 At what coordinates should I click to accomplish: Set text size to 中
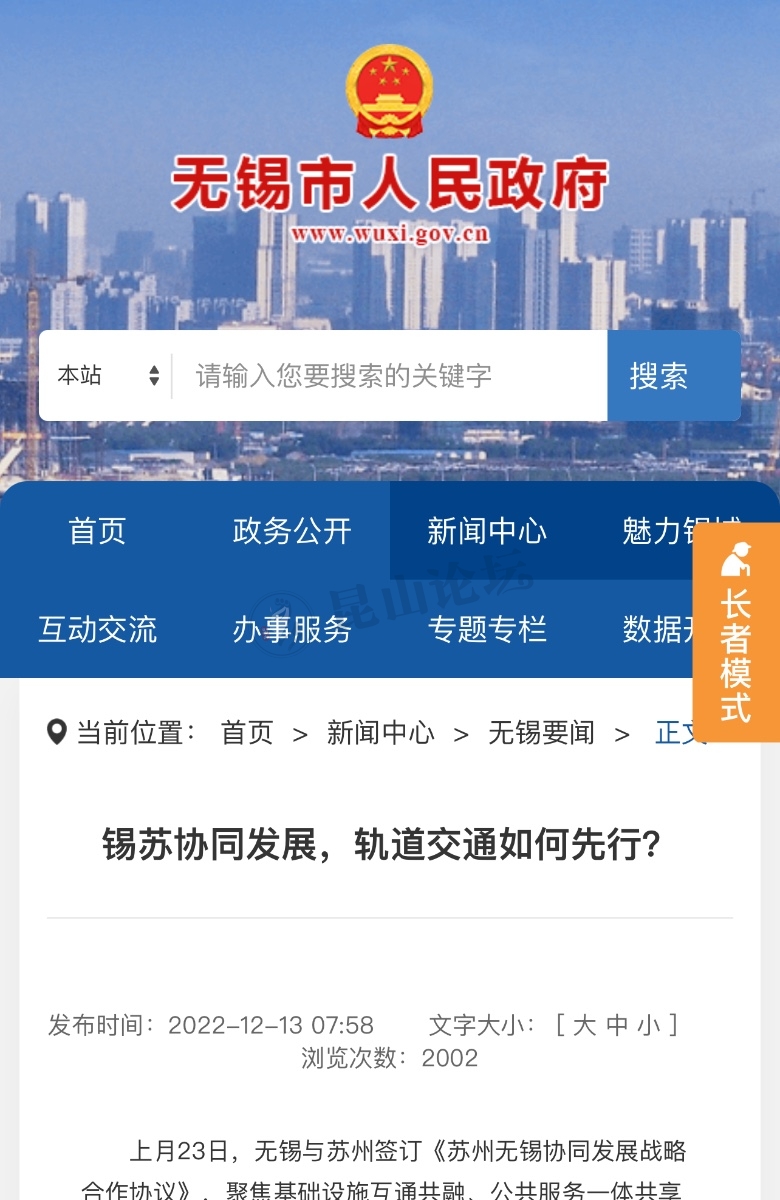point(617,1025)
